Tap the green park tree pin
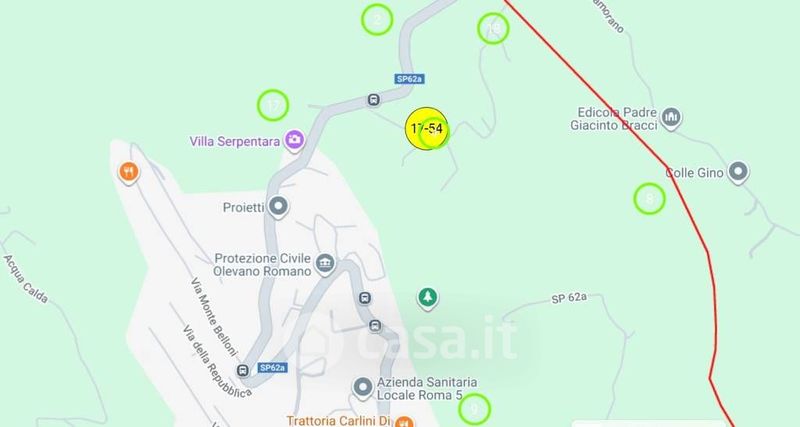Image resolution: width=800 pixels, height=427 pixels. [428, 298]
